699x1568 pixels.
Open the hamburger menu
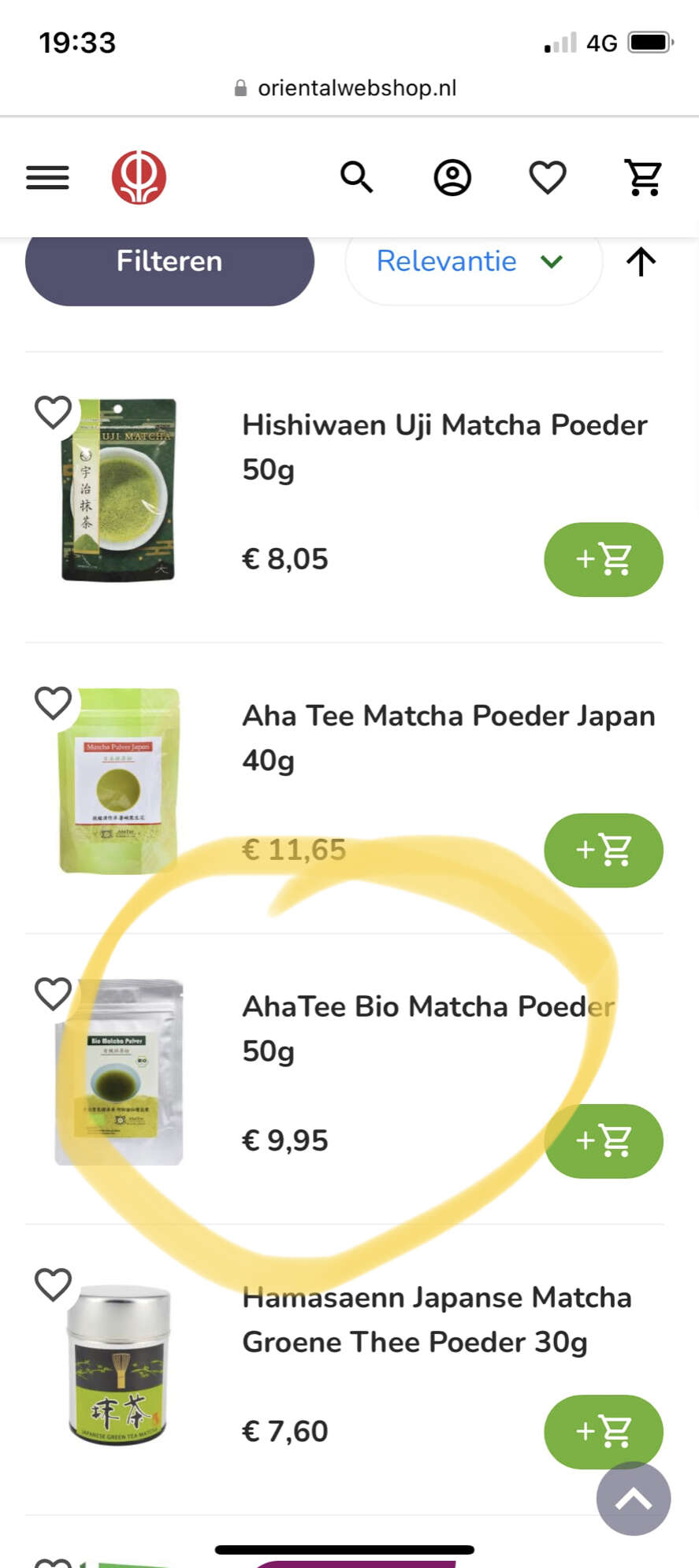[x=47, y=177]
